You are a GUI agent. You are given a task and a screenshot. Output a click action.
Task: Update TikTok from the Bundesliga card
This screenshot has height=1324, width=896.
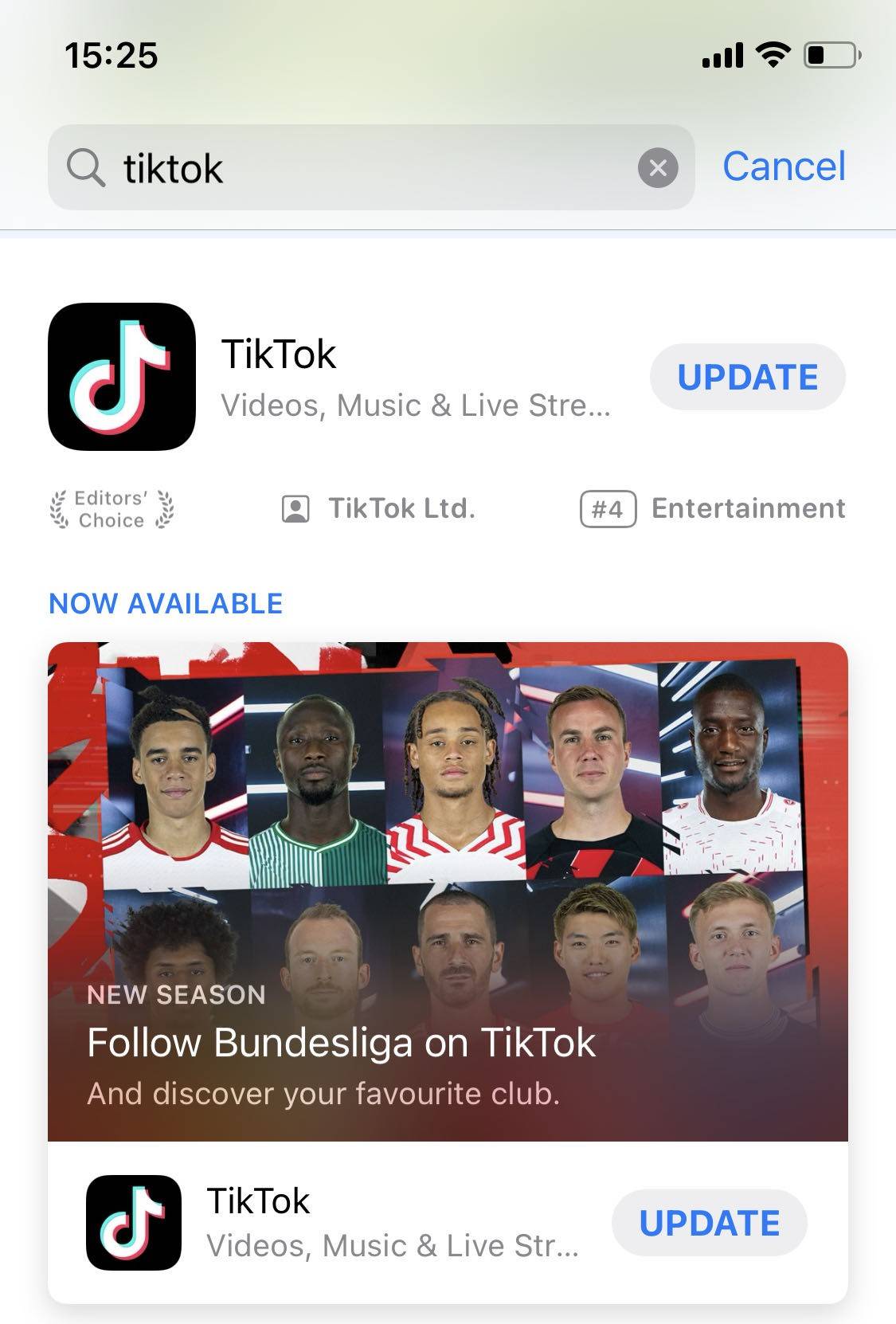pyautogui.click(x=709, y=1223)
